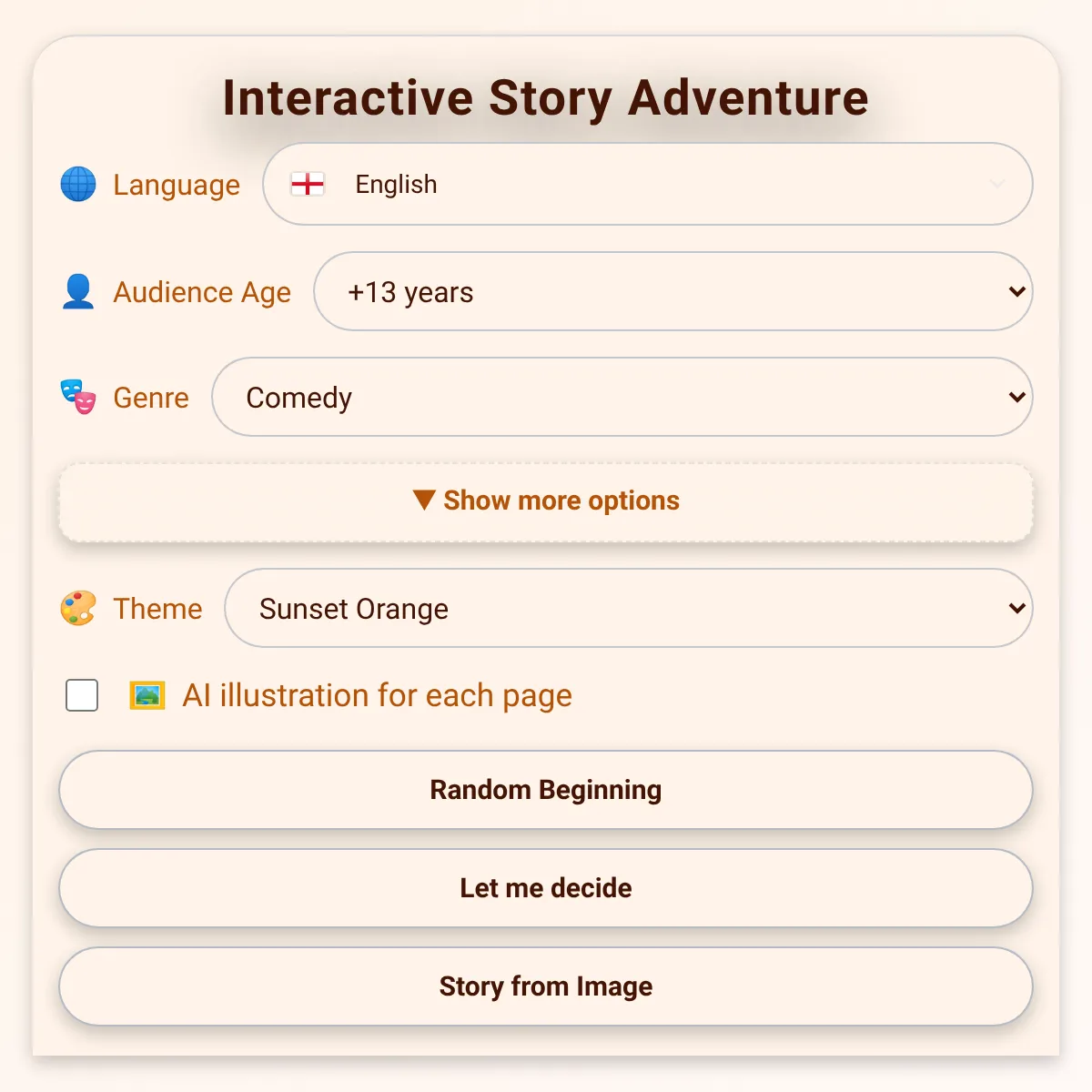Viewport: 1092px width, 1092px height.
Task: Open the Language dropdown showing English
Action: click(x=647, y=184)
